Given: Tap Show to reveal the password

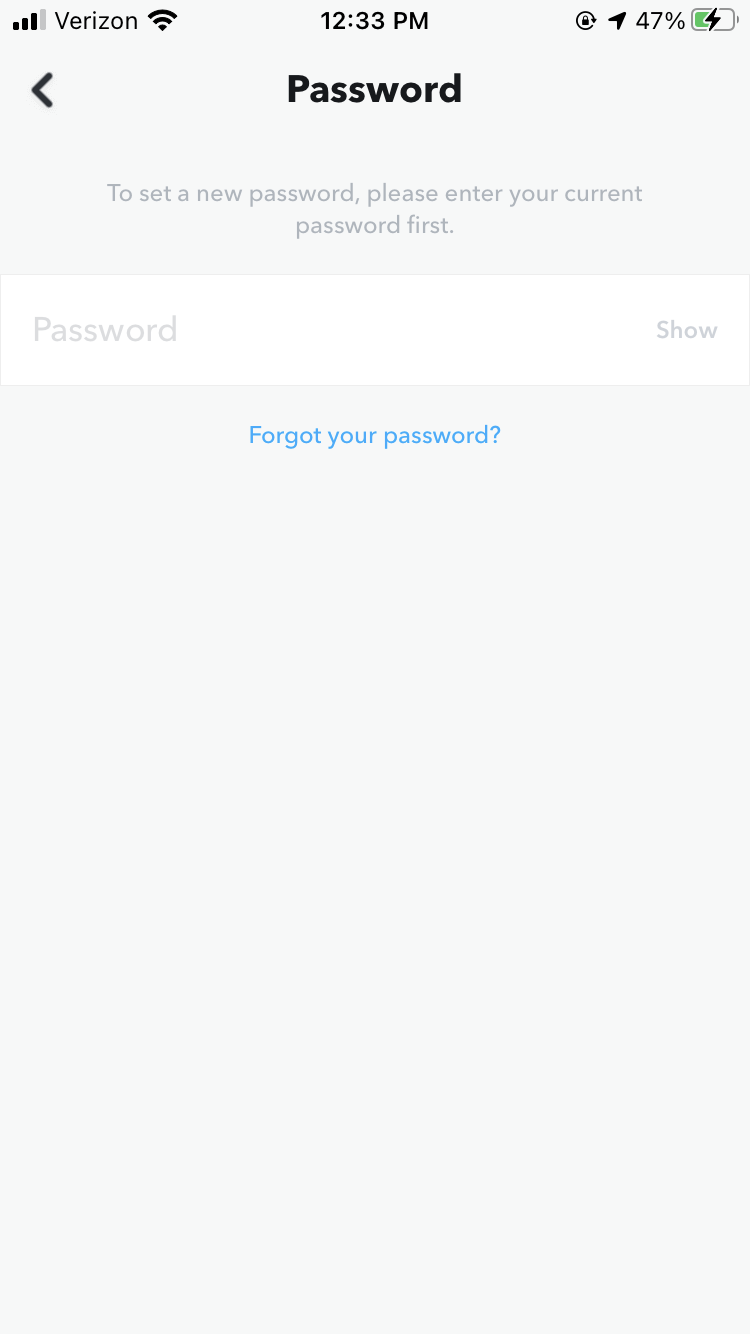Looking at the screenshot, I should [686, 330].
